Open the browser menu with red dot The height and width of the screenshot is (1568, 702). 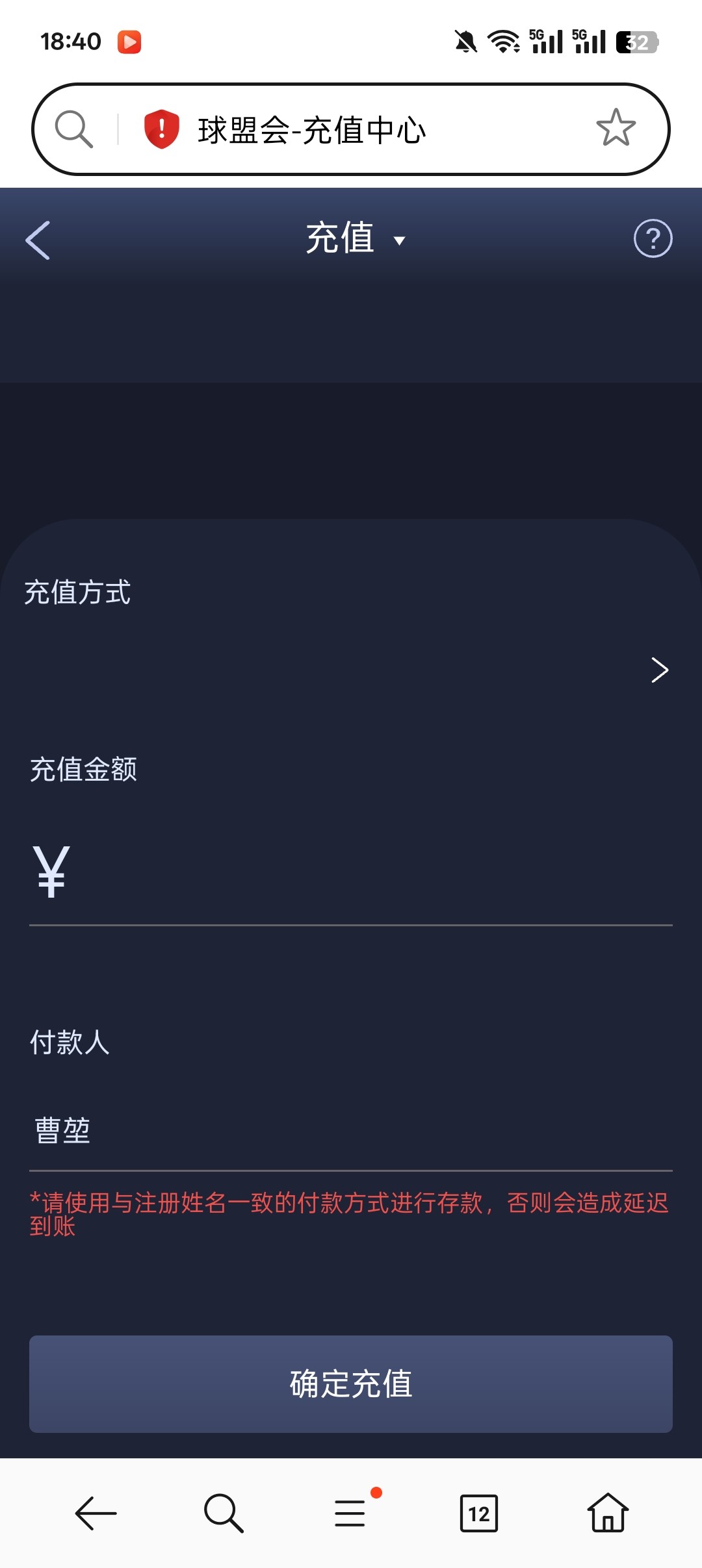(x=351, y=1512)
